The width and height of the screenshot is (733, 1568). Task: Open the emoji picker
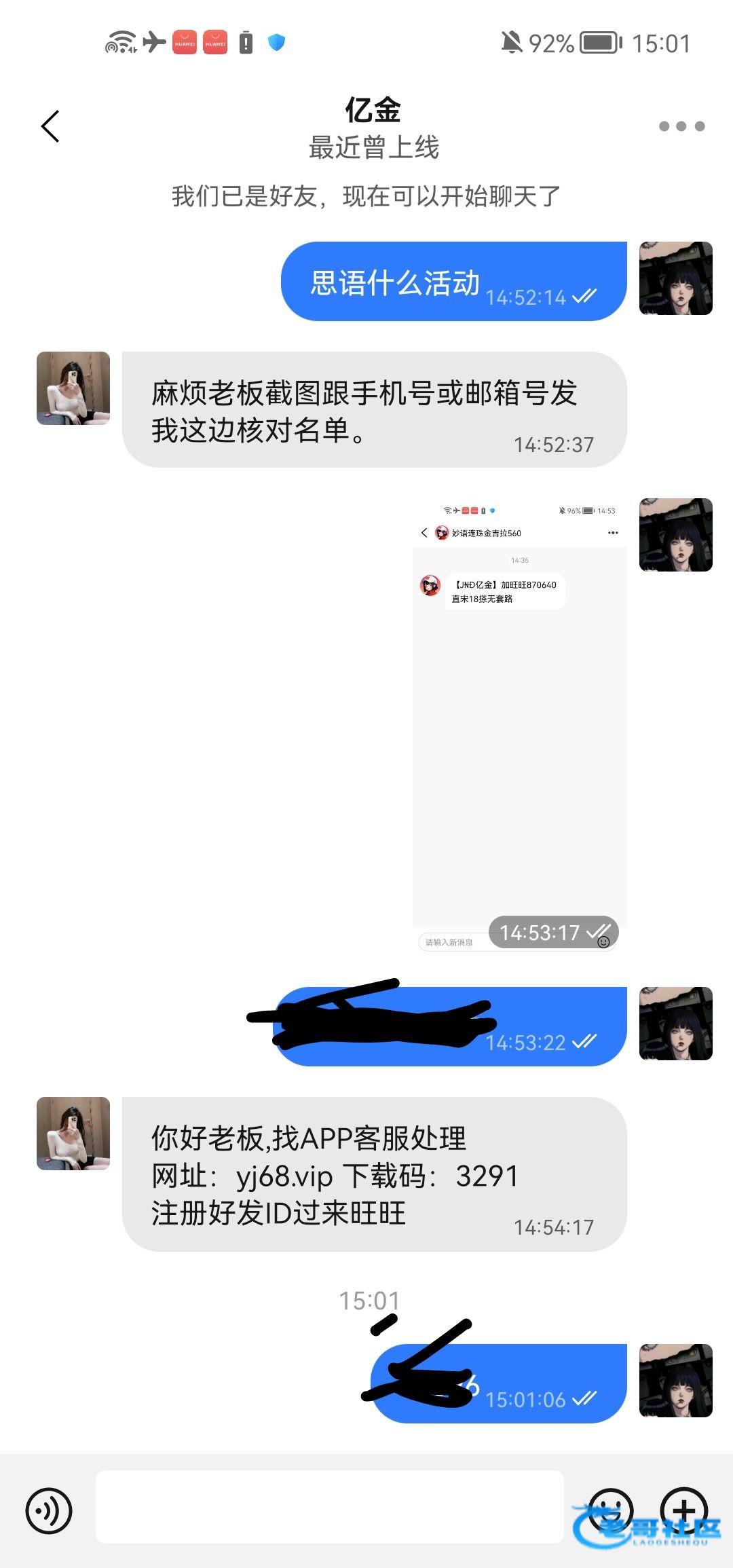pos(609,1510)
